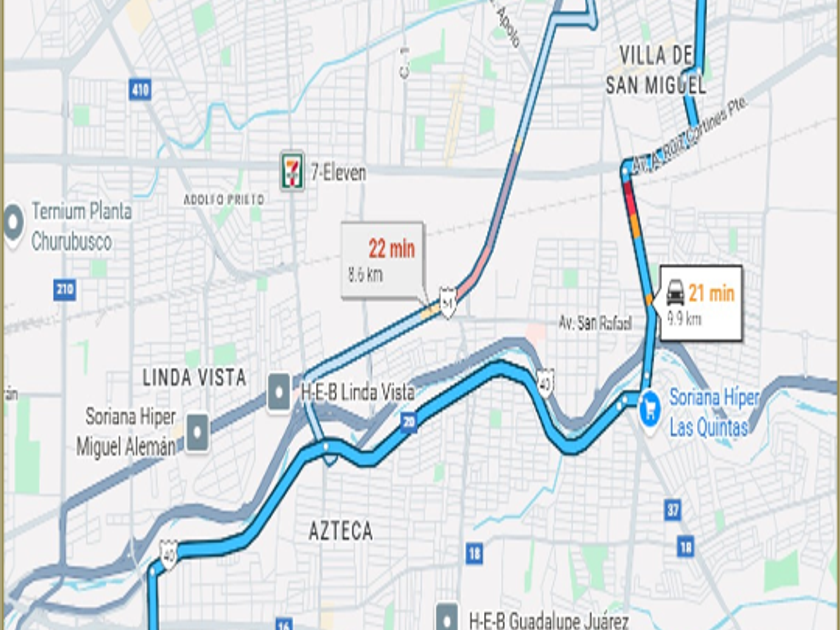Open Ternium Planta Churubusco marker
Screen dimensions: 840x630
pos(13,225)
